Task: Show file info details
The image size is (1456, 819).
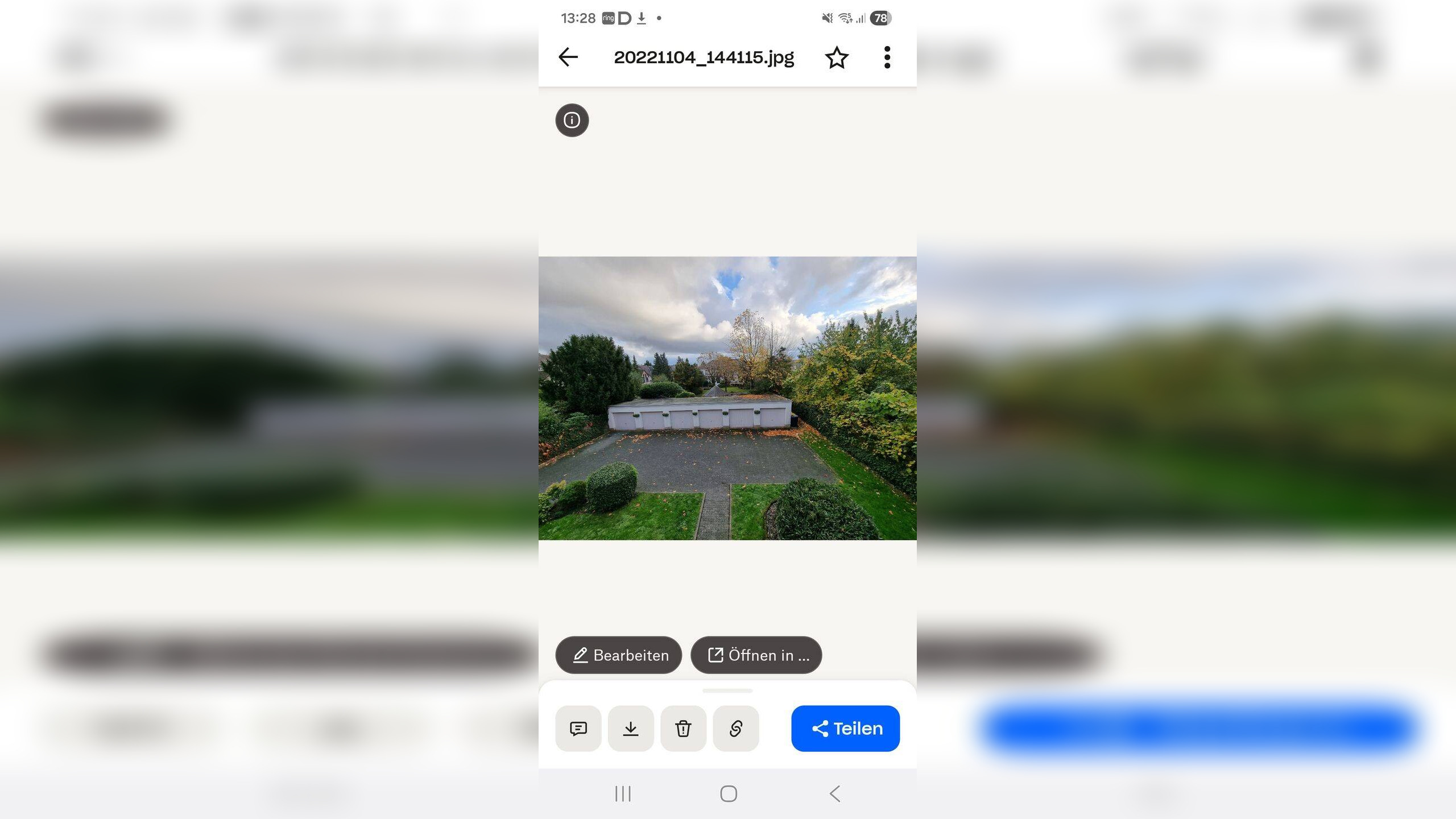Action: click(x=572, y=120)
